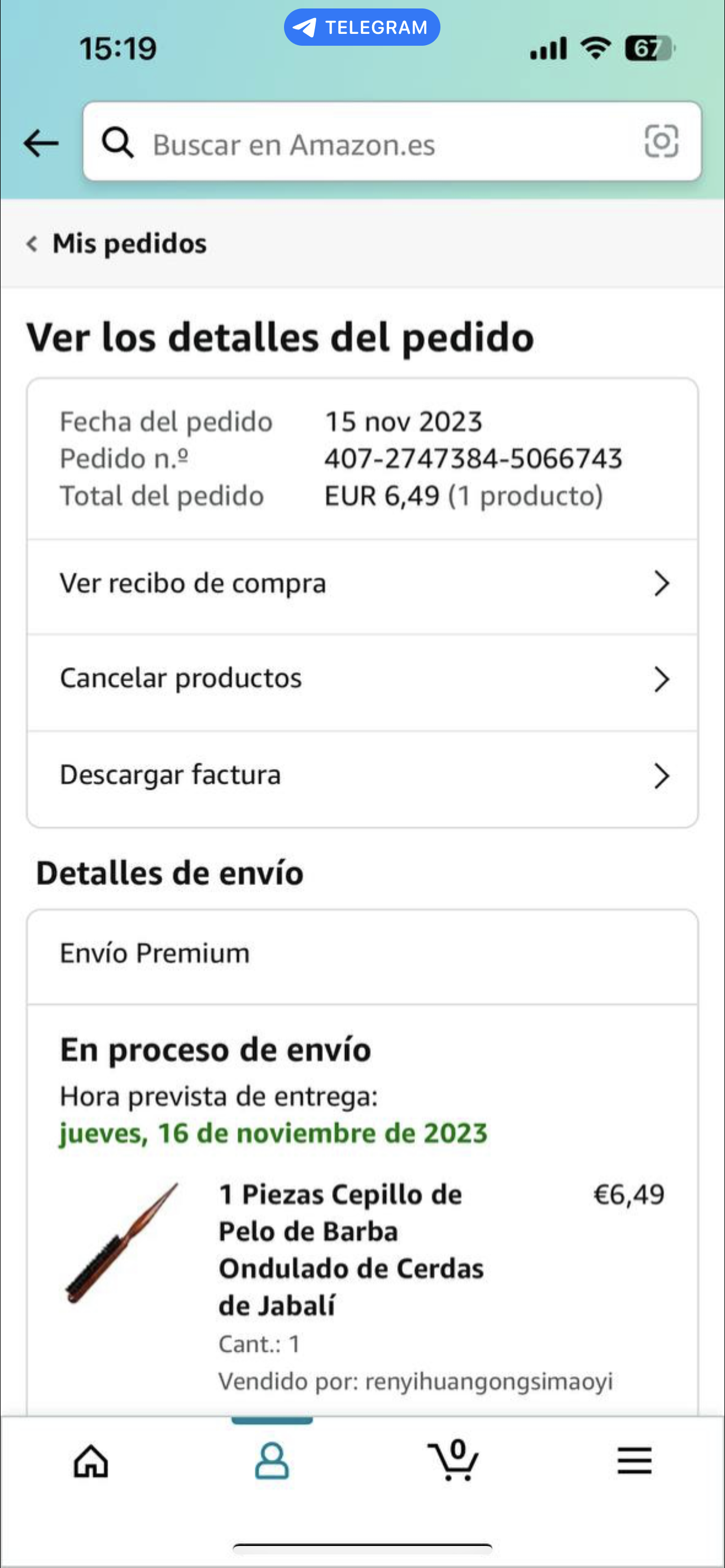This screenshot has width=725, height=1568.
Task: Select Cancelar productos
Action: pos(363,678)
